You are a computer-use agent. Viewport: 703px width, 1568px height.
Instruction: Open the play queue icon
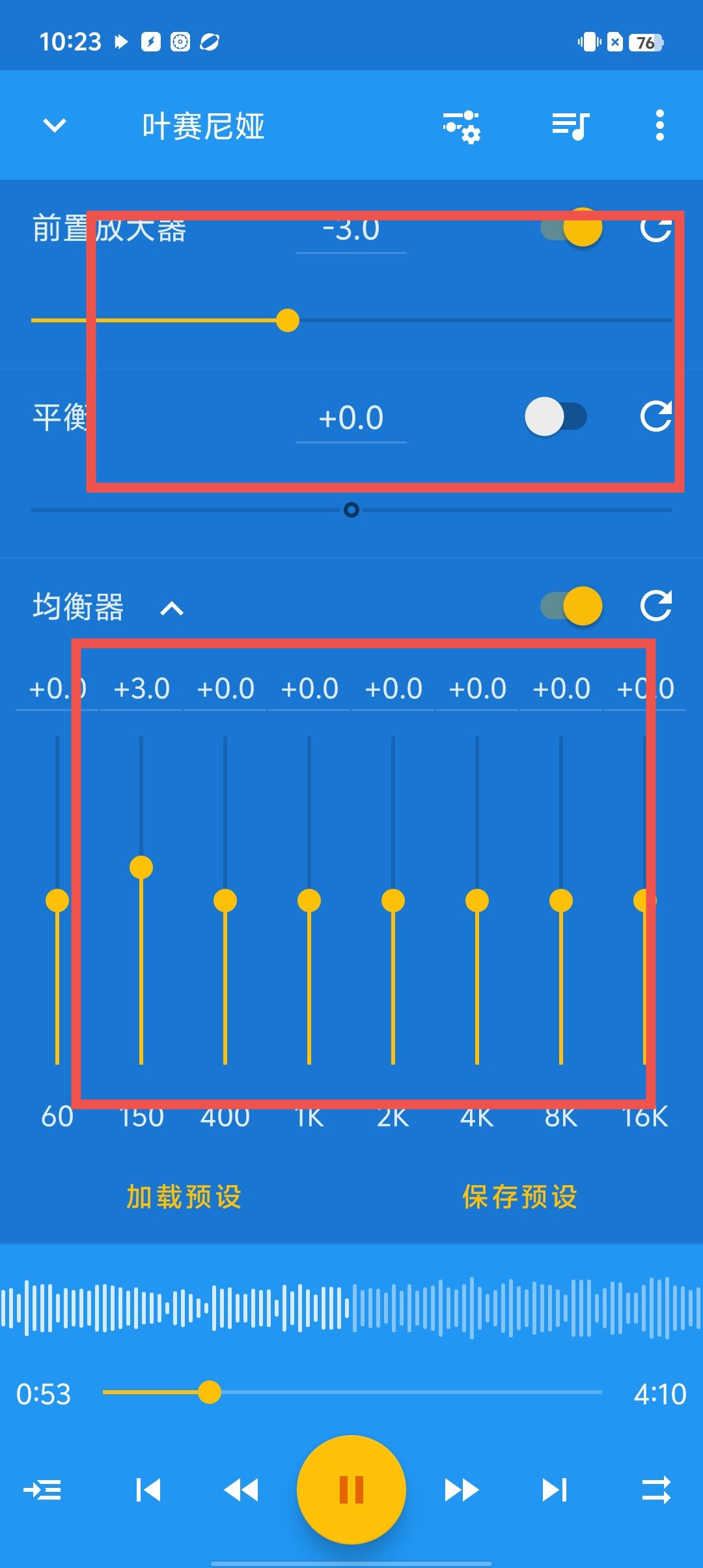point(570,125)
